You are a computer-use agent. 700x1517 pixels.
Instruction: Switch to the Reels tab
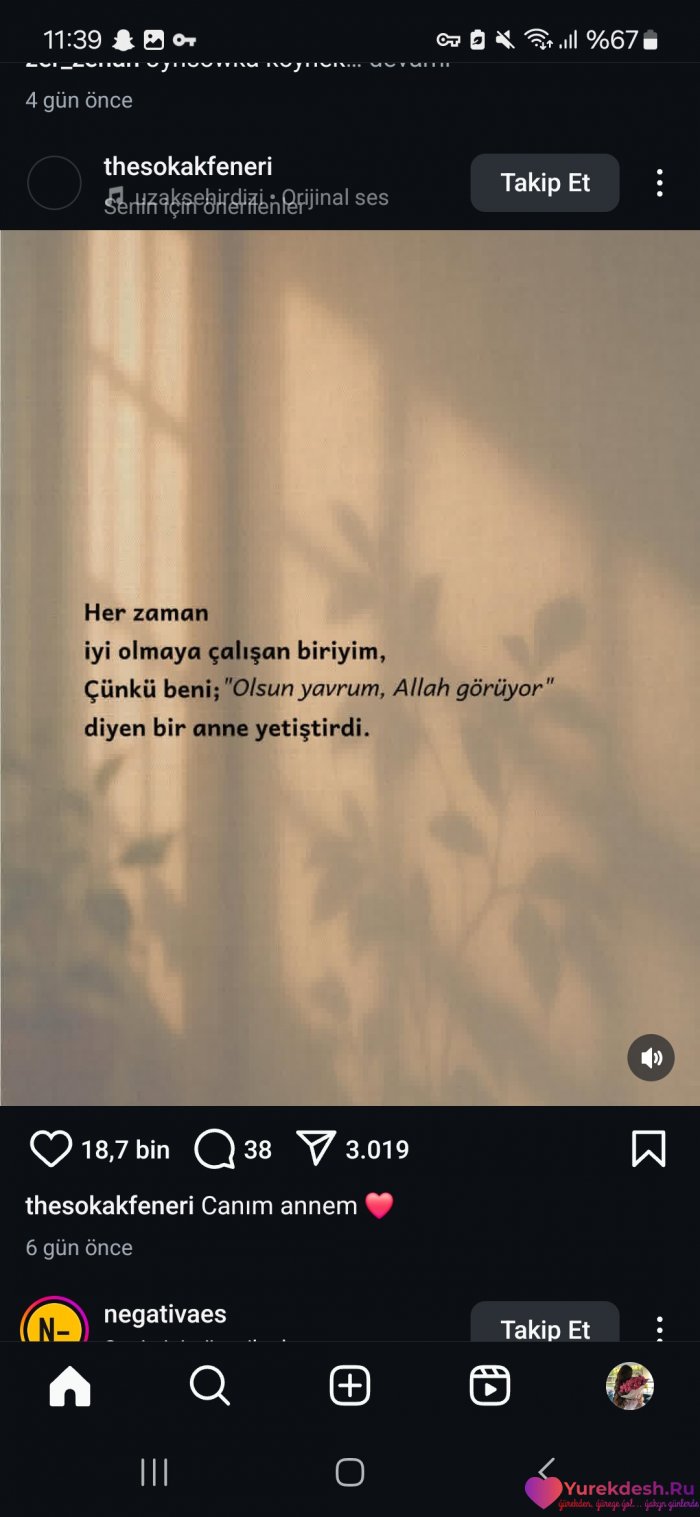click(x=490, y=1387)
